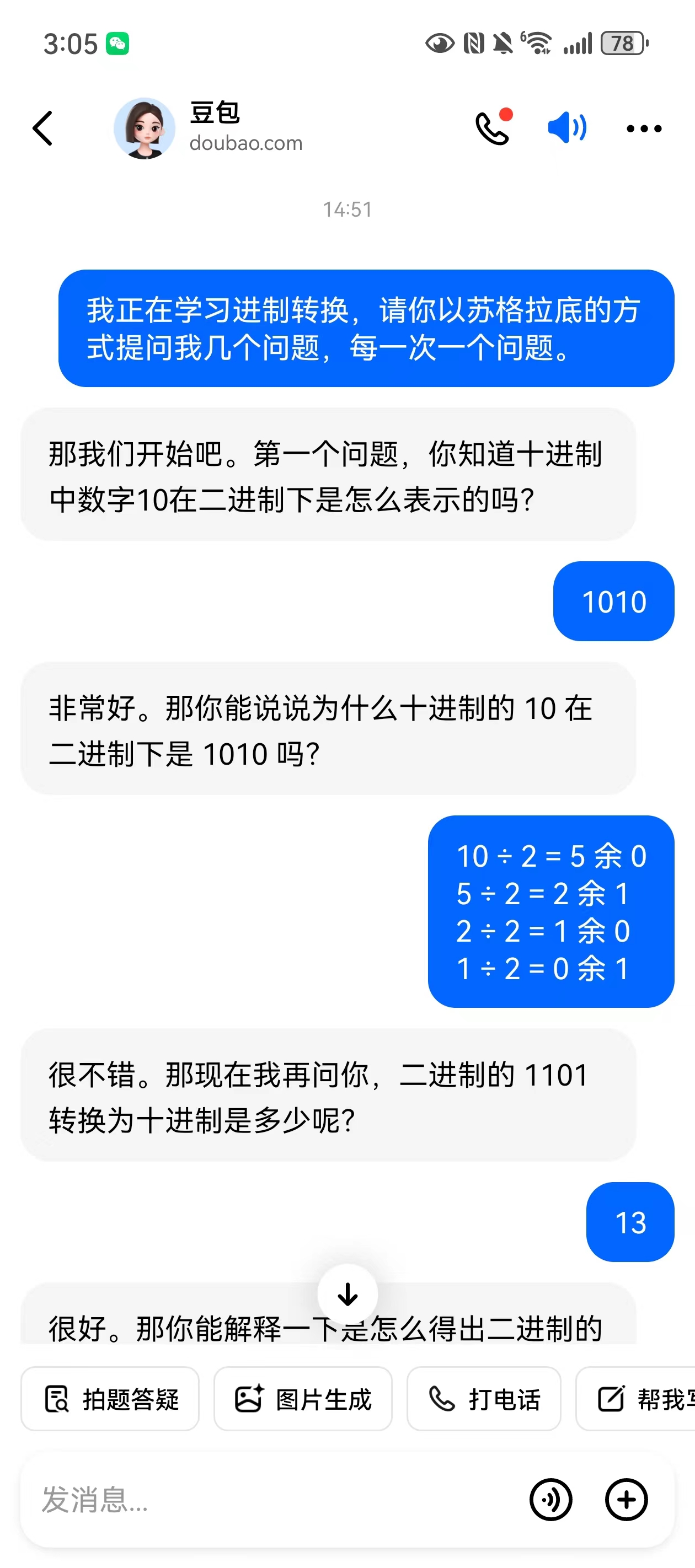695x1568 pixels.
Task: Start a voice call with Doubao
Action: (x=492, y=128)
